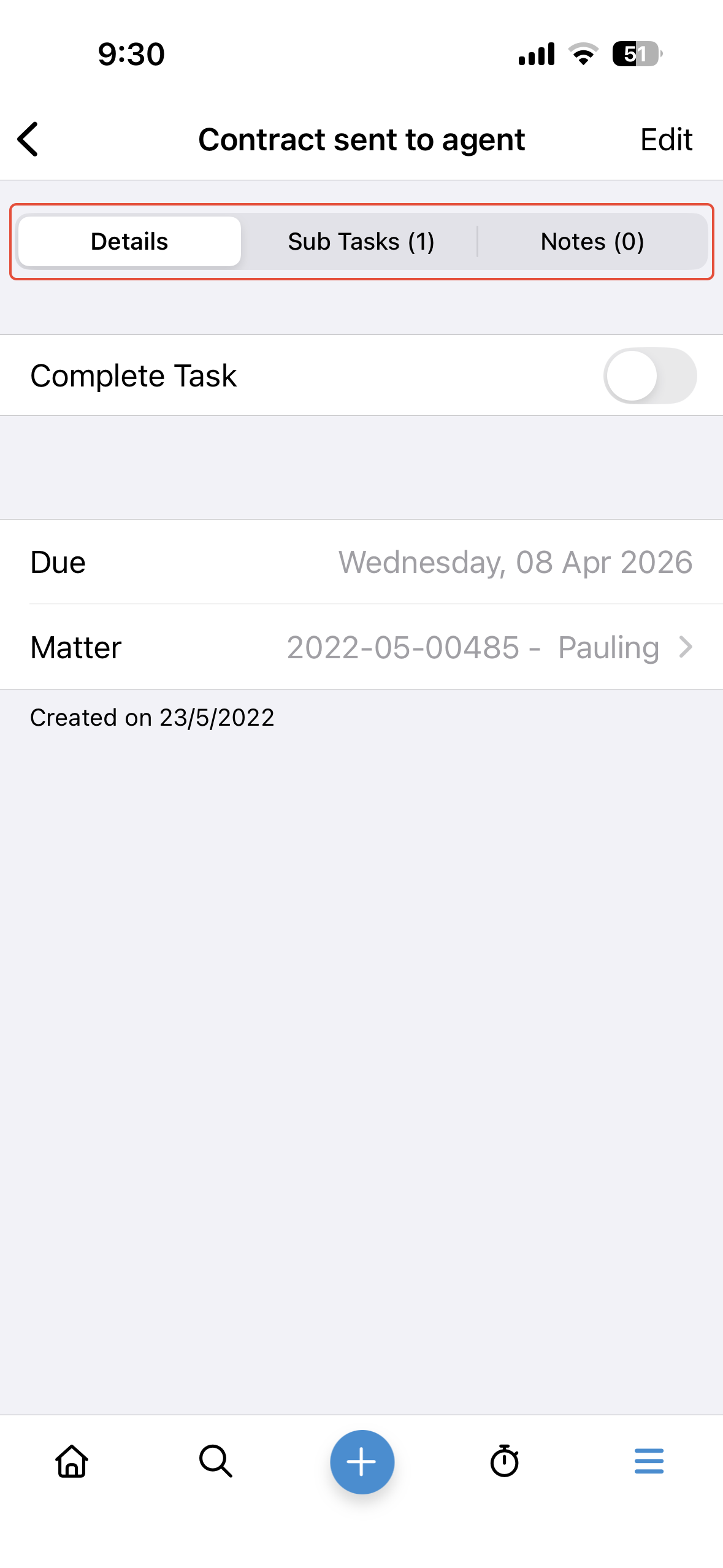Open the search tab in the bottom bar

(x=216, y=1461)
